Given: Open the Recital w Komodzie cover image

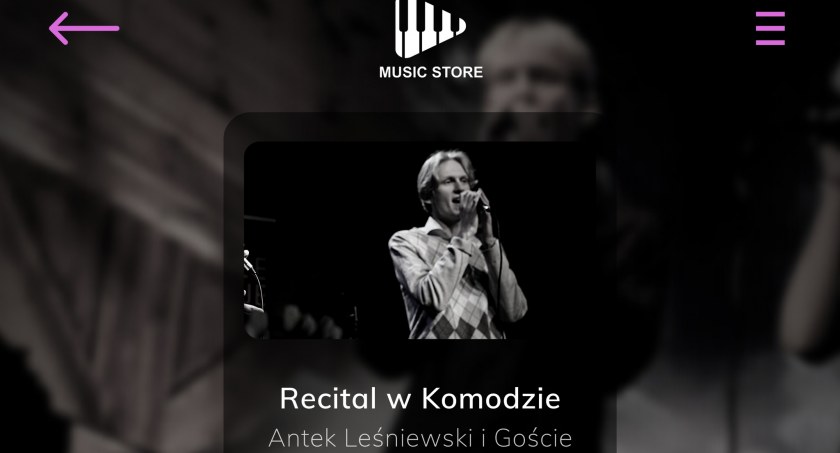Looking at the screenshot, I should 419,240.
